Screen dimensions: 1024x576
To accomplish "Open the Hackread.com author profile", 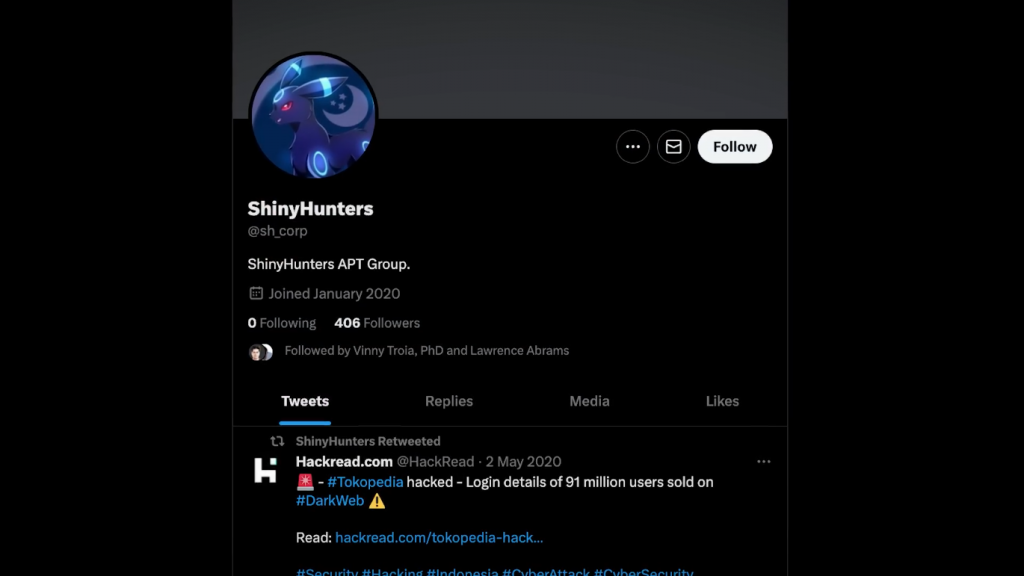I will click(344, 462).
